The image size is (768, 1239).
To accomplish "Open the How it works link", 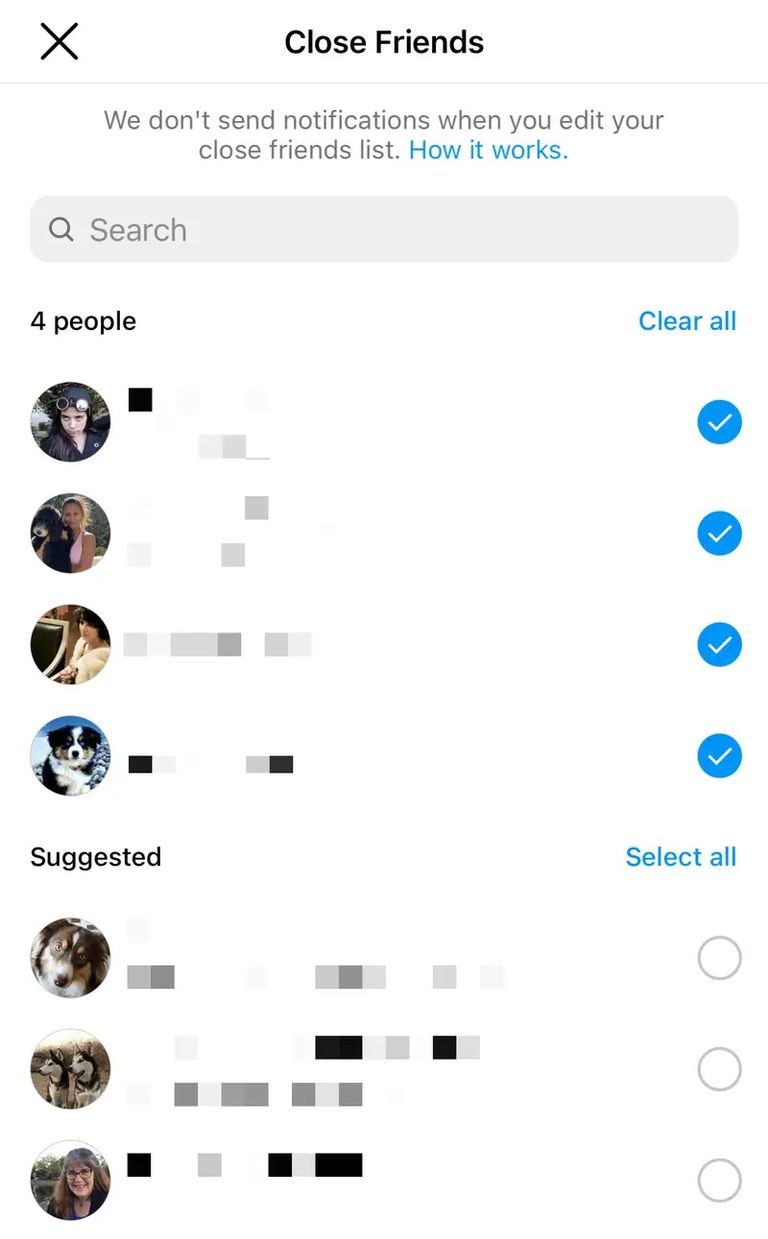I will (x=488, y=150).
